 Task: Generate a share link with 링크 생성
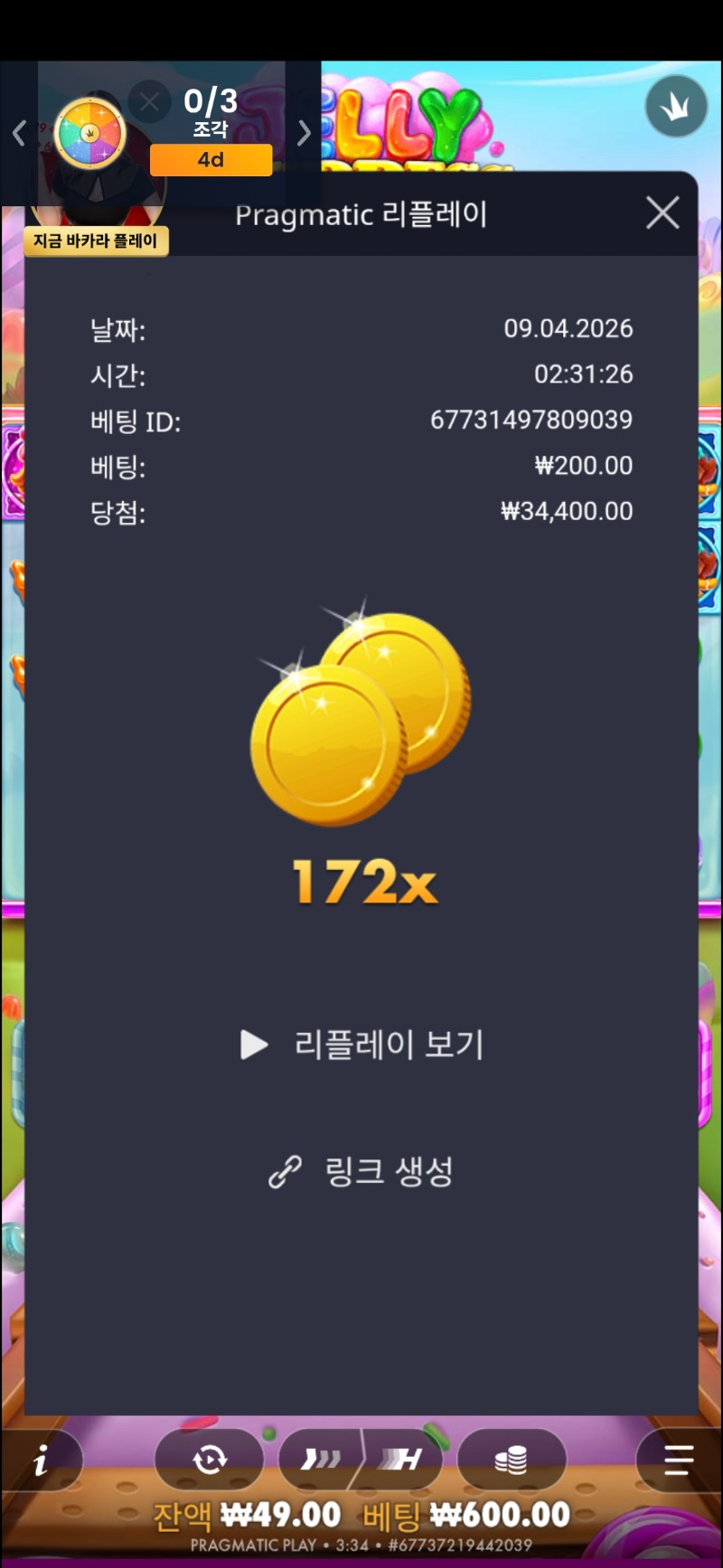tap(361, 1172)
